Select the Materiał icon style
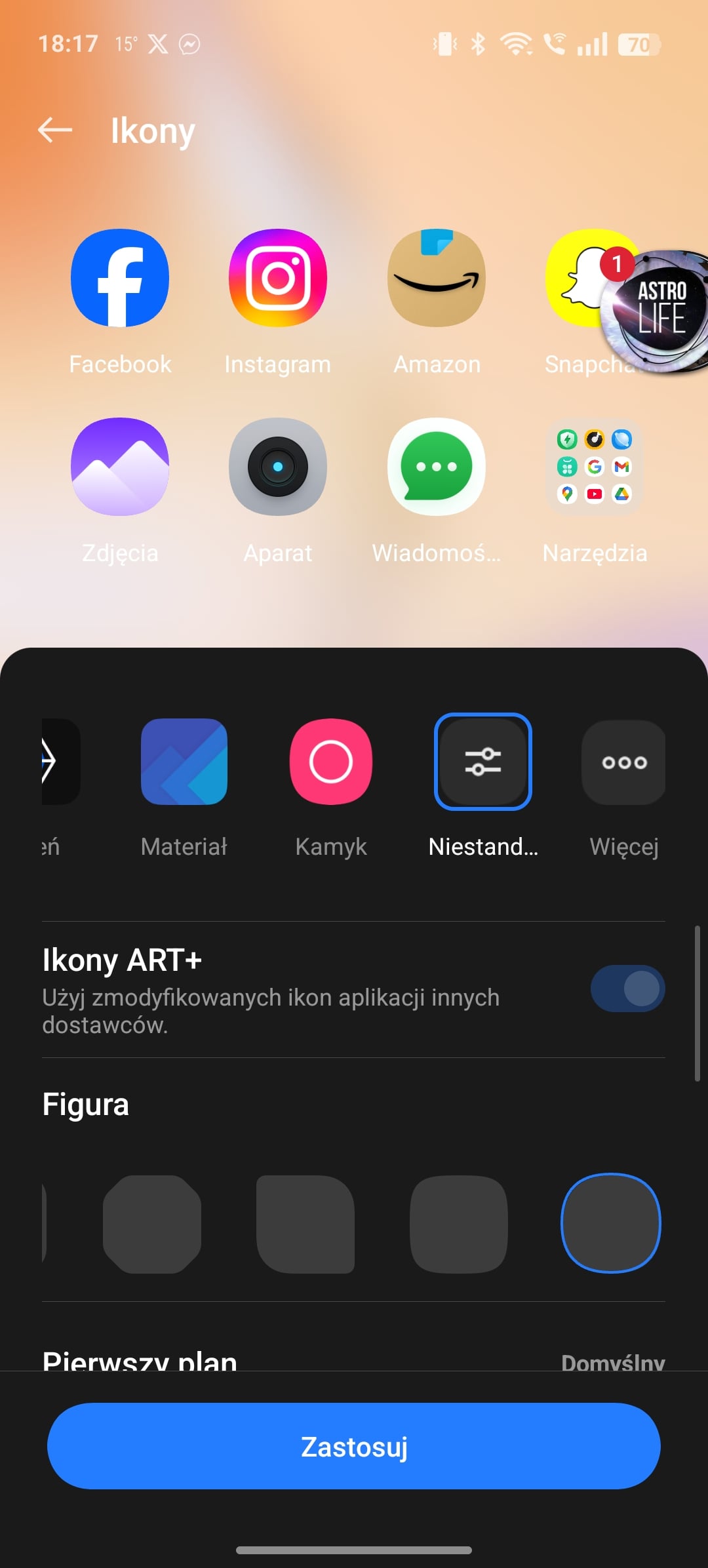This screenshot has height=1568, width=708. 184,762
